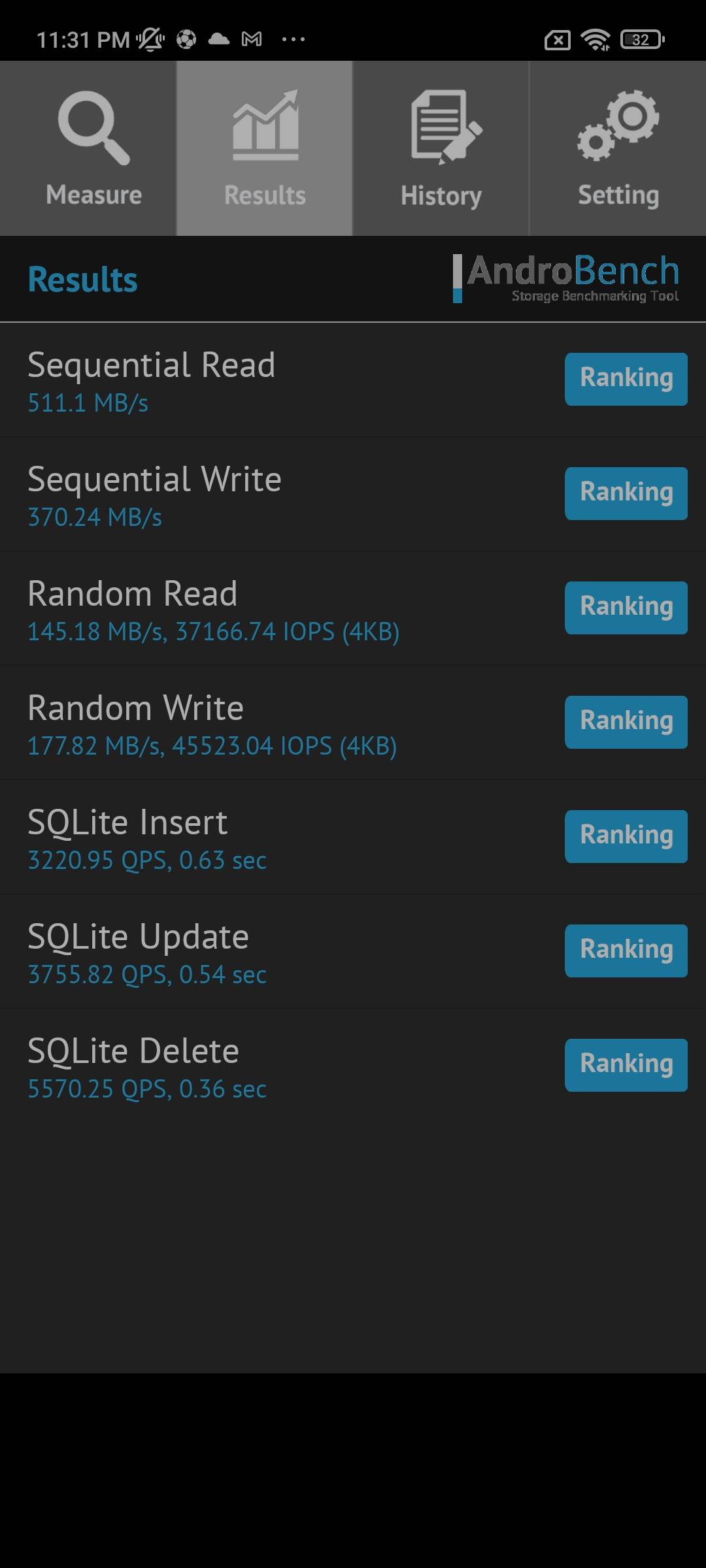This screenshot has height=1568, width=706.
Task: See Ranking for SQLite Update
Action: click(626, 951)
